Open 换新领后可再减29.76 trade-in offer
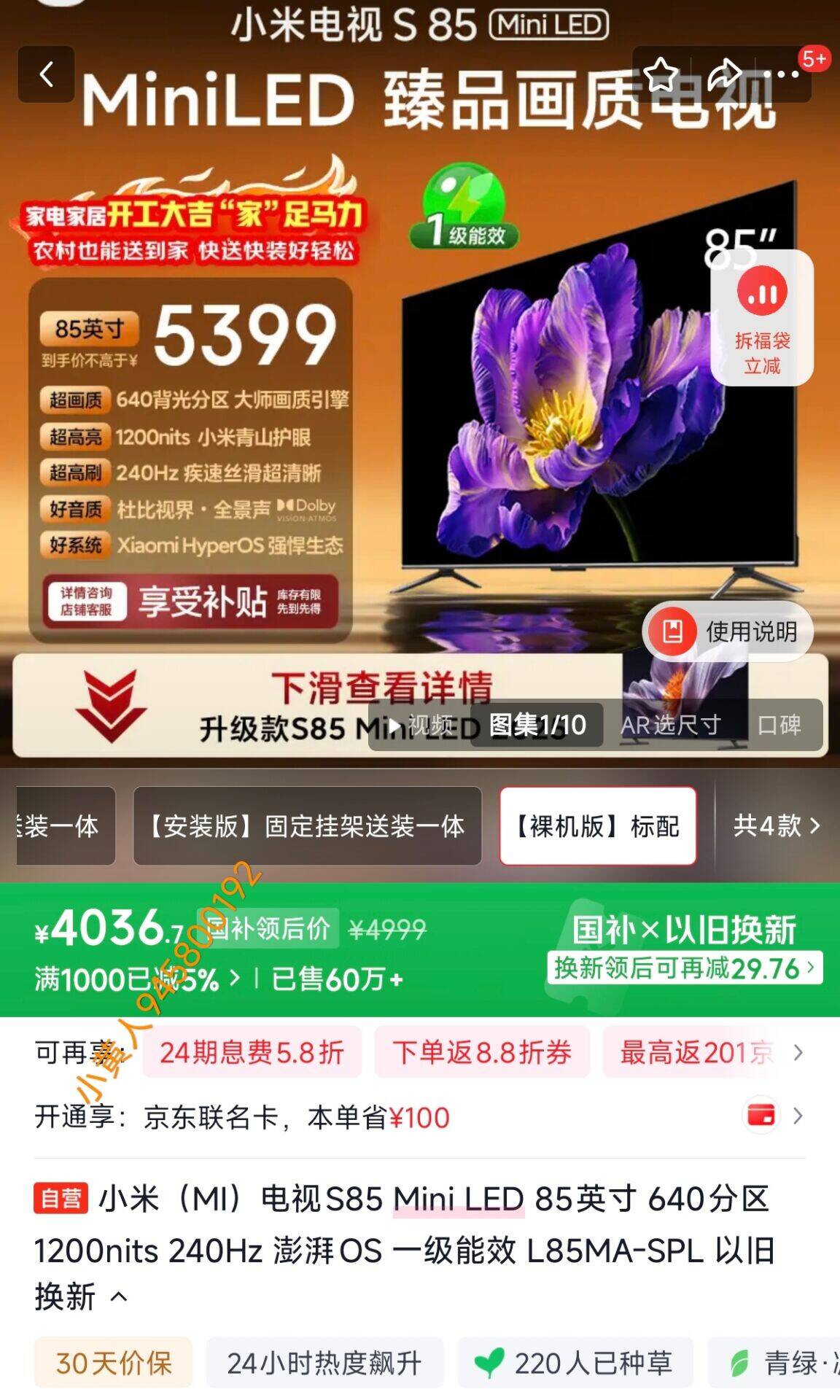Image resolution: width=840 pixels, height=1400 pixels. click(x=685, y=968)
